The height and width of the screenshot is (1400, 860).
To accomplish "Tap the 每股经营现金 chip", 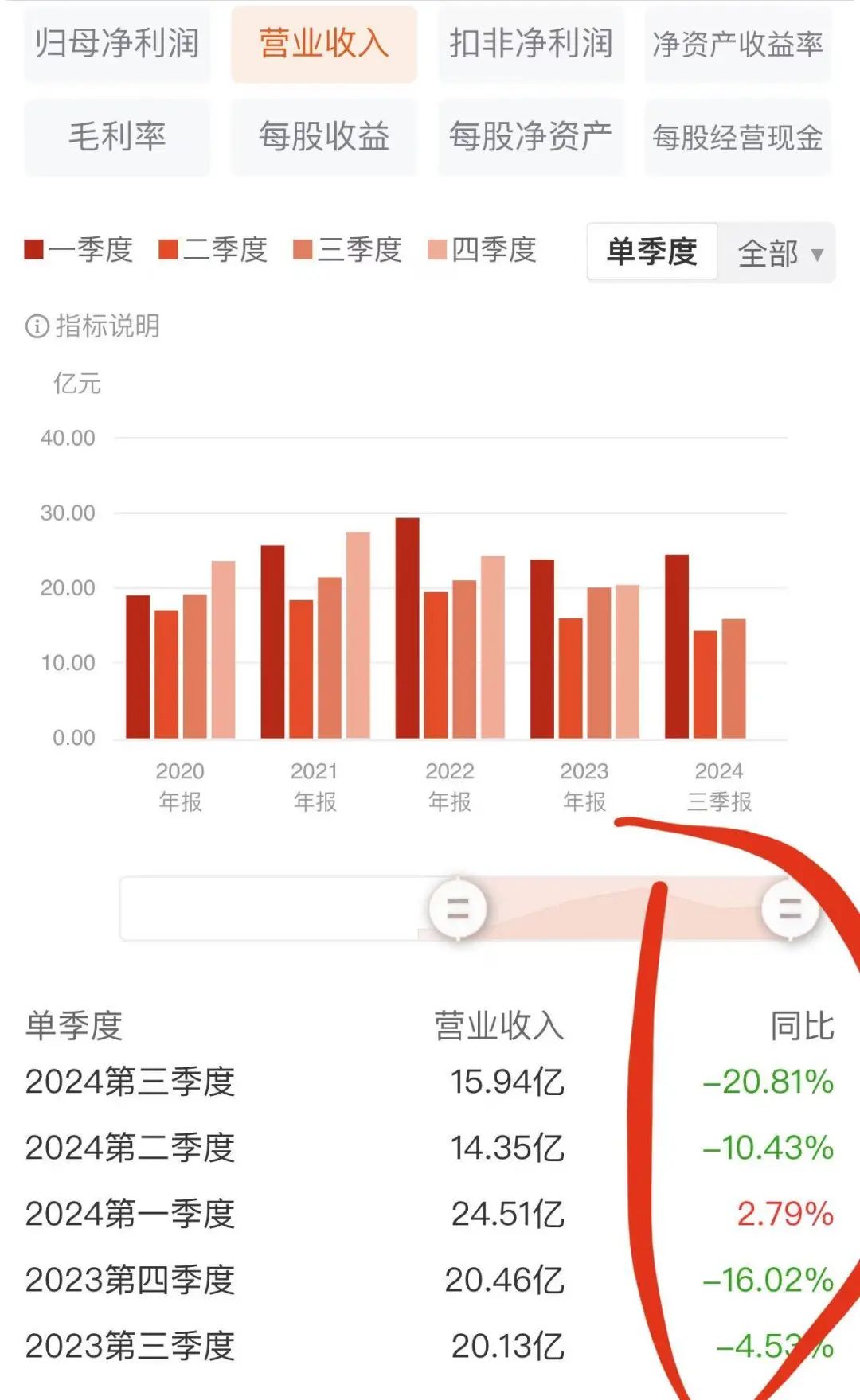I will [738, 137].
